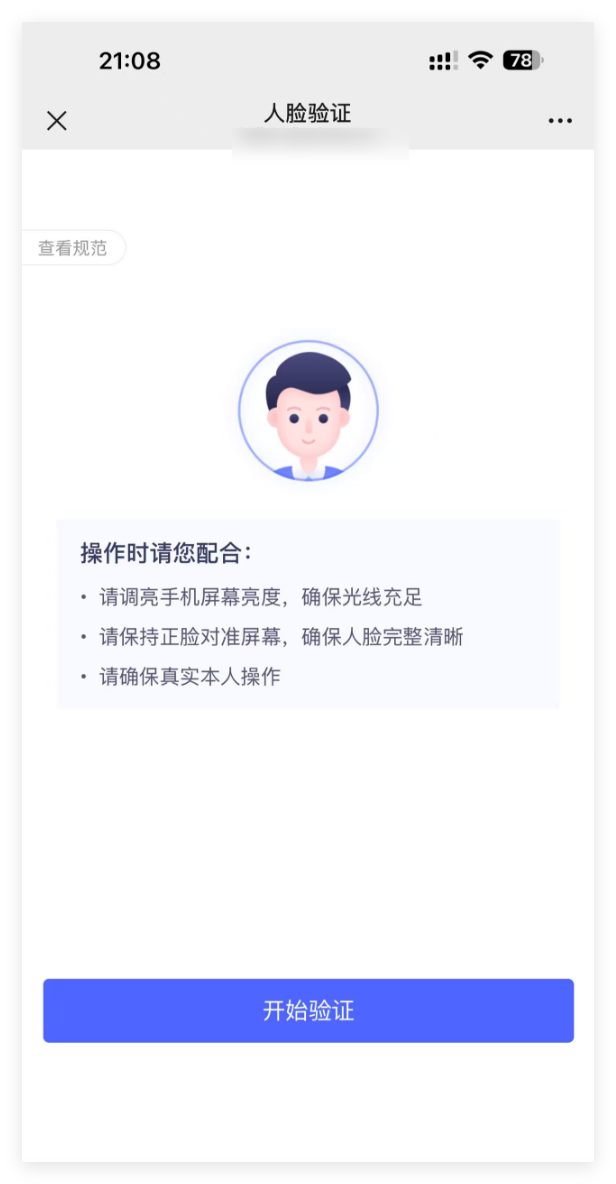This screenshot has height=1184, width=616.
Task: Close the 人脸验证 page
Action: (x=57, y=121)
